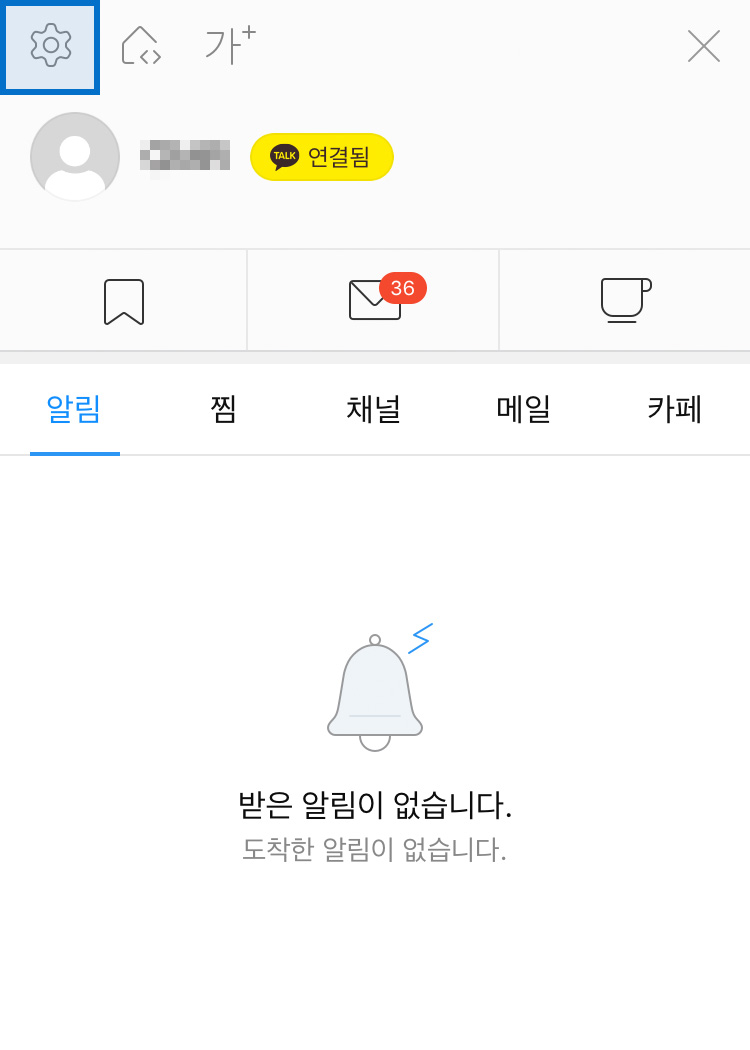The height and width of the screenshot is (1050, 750).
Task: Go to the 메일 tab
Action: 524,409
